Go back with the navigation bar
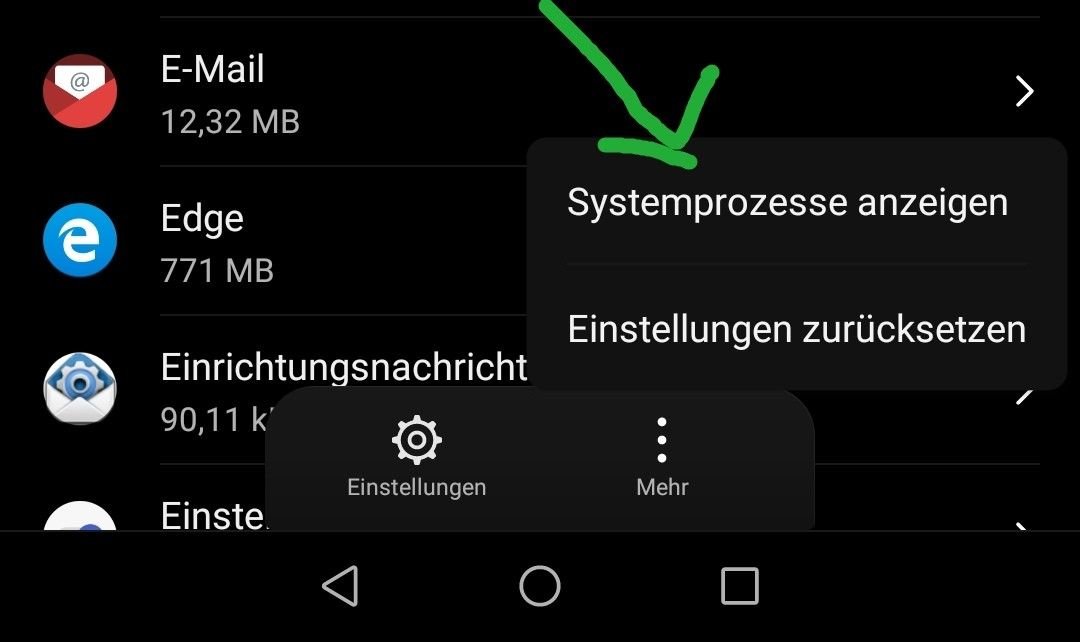The width and height of the screenshot is (1080, 642). [341, 586]
